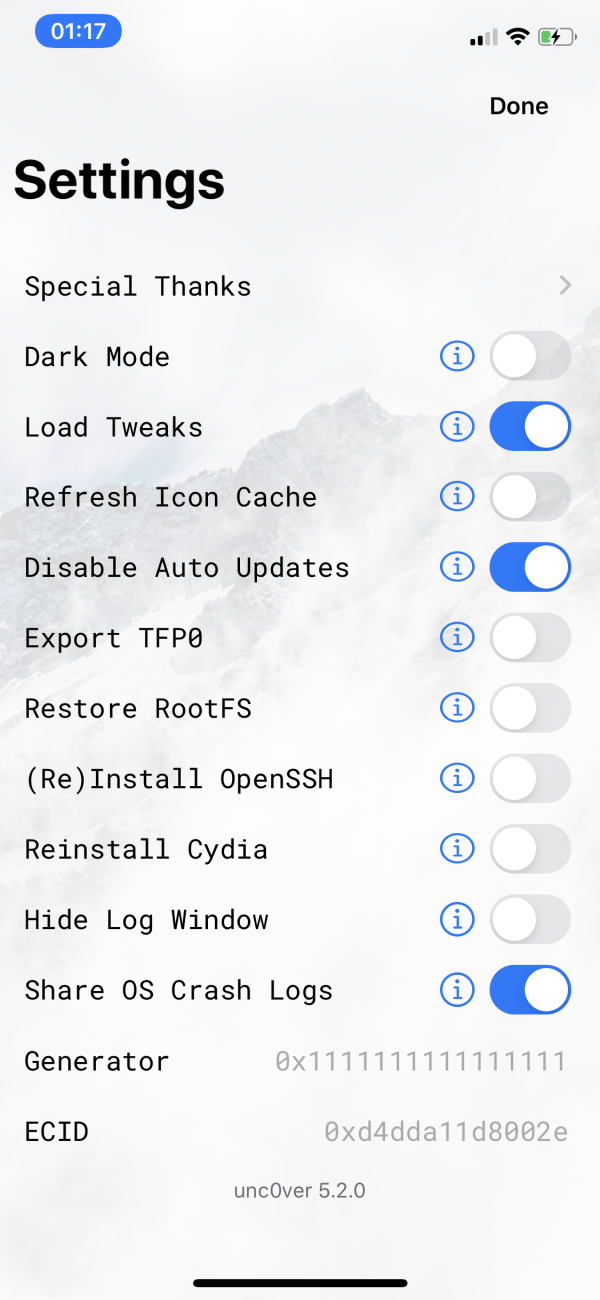Turn on Hide Log Window
This screenshot has width=600, height=1300.
coord(530,920)
